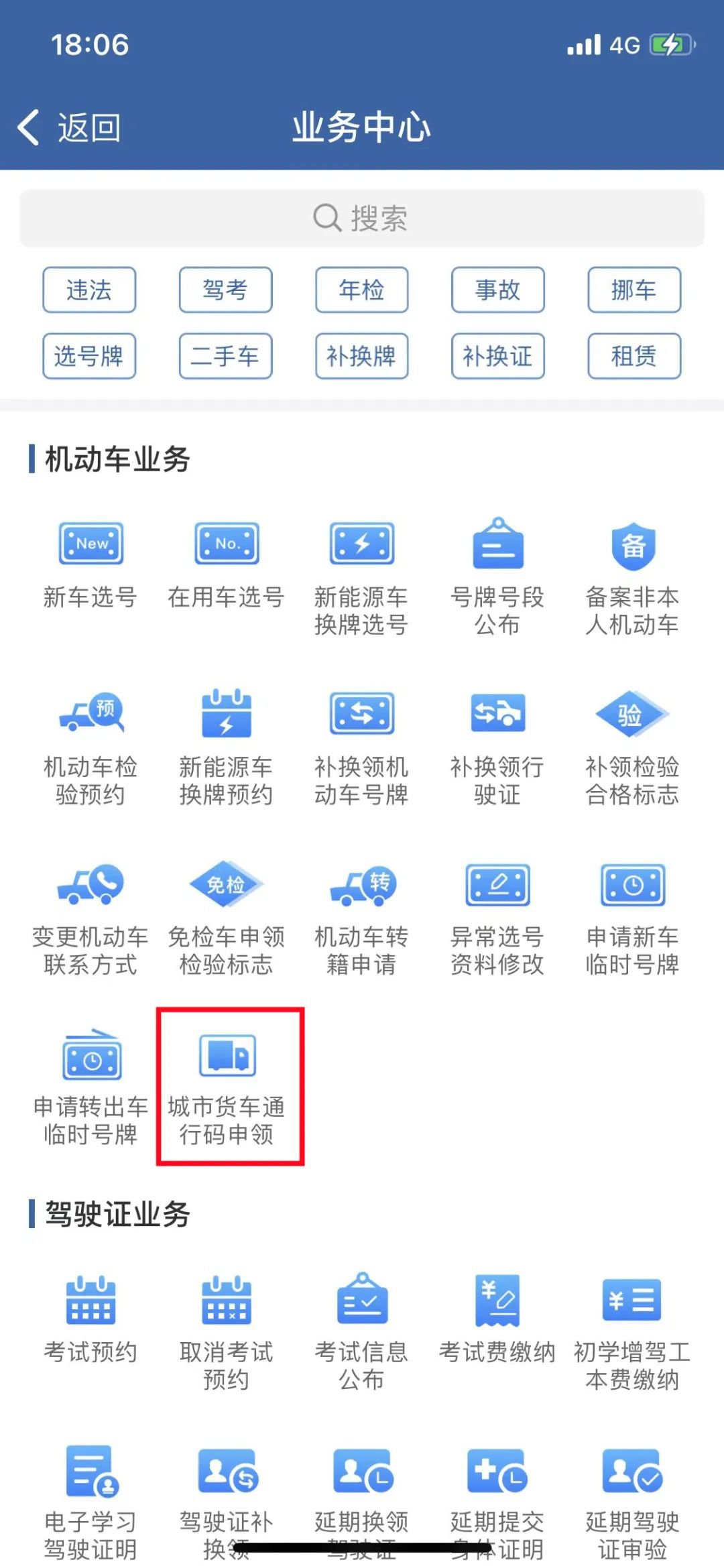Open 机动车转籍申请
Viewport: 724px width, 1568px height.
tap(362, 916)
